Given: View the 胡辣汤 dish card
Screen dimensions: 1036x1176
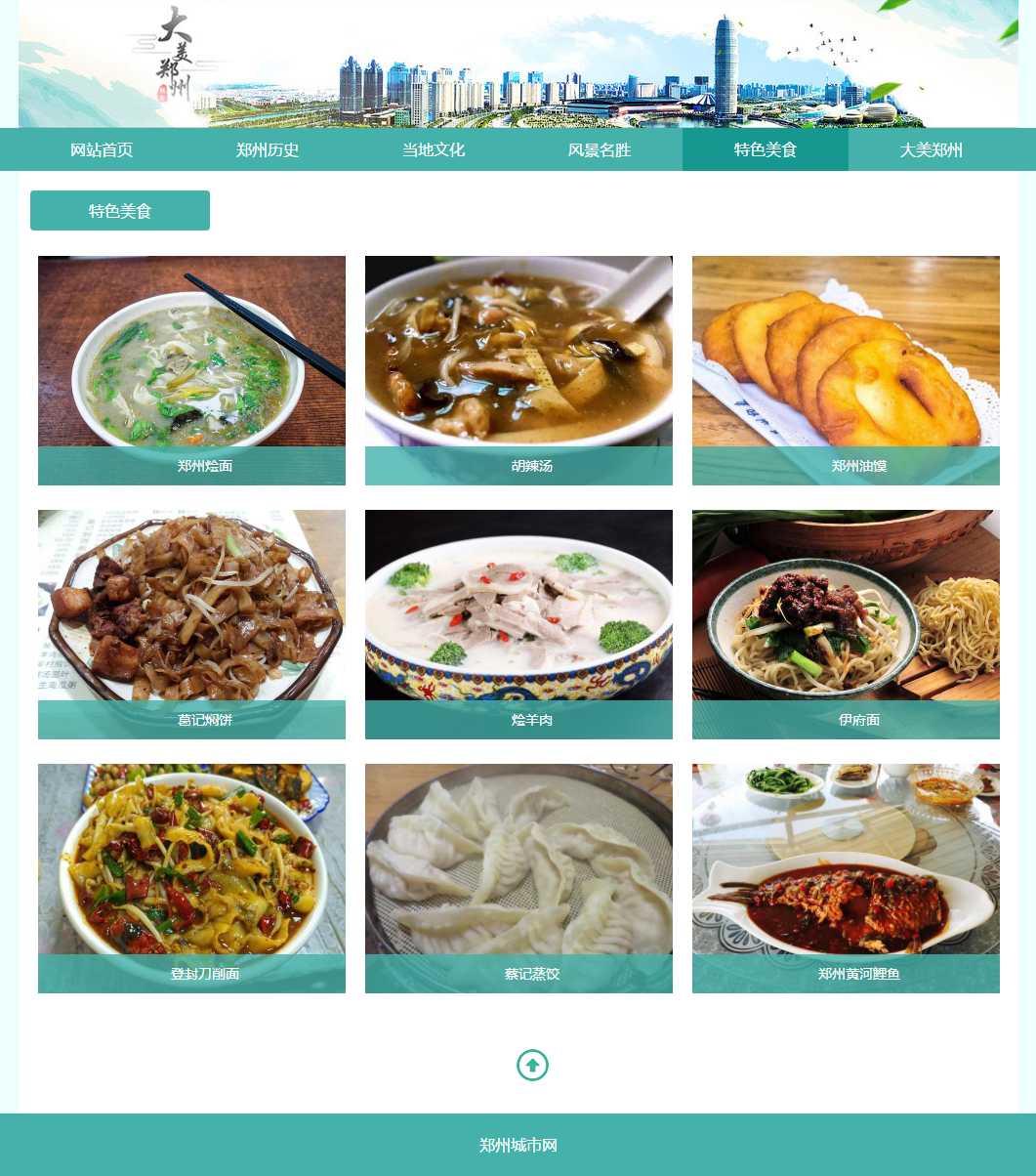Looking at the screenshot, I should (518, 370).
